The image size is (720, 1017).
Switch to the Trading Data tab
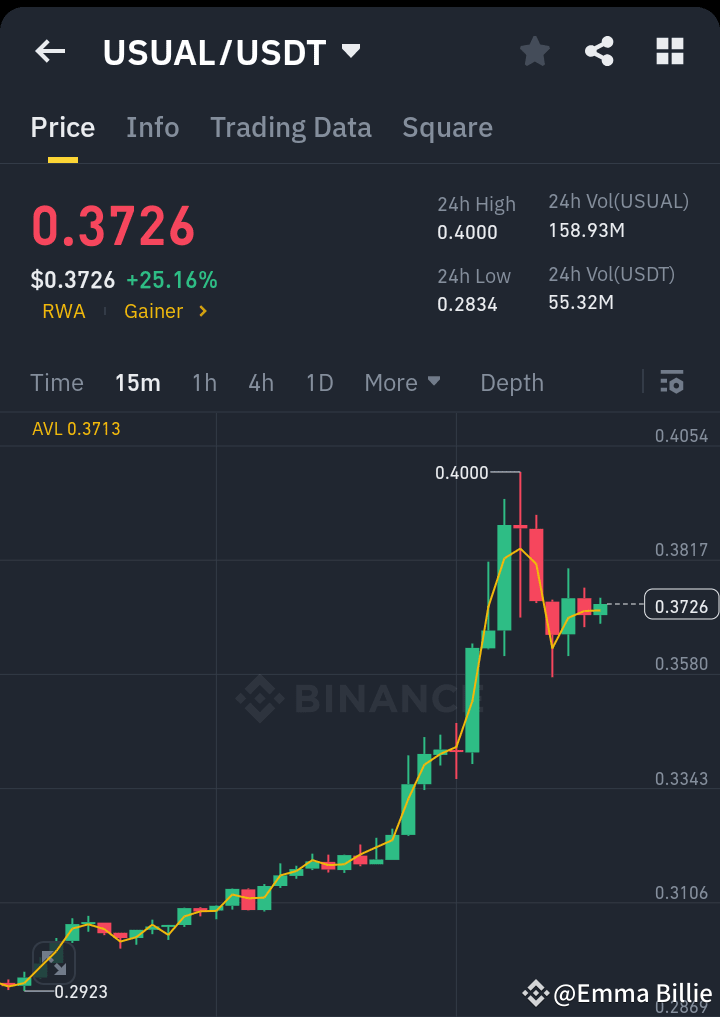click(291, 127)
